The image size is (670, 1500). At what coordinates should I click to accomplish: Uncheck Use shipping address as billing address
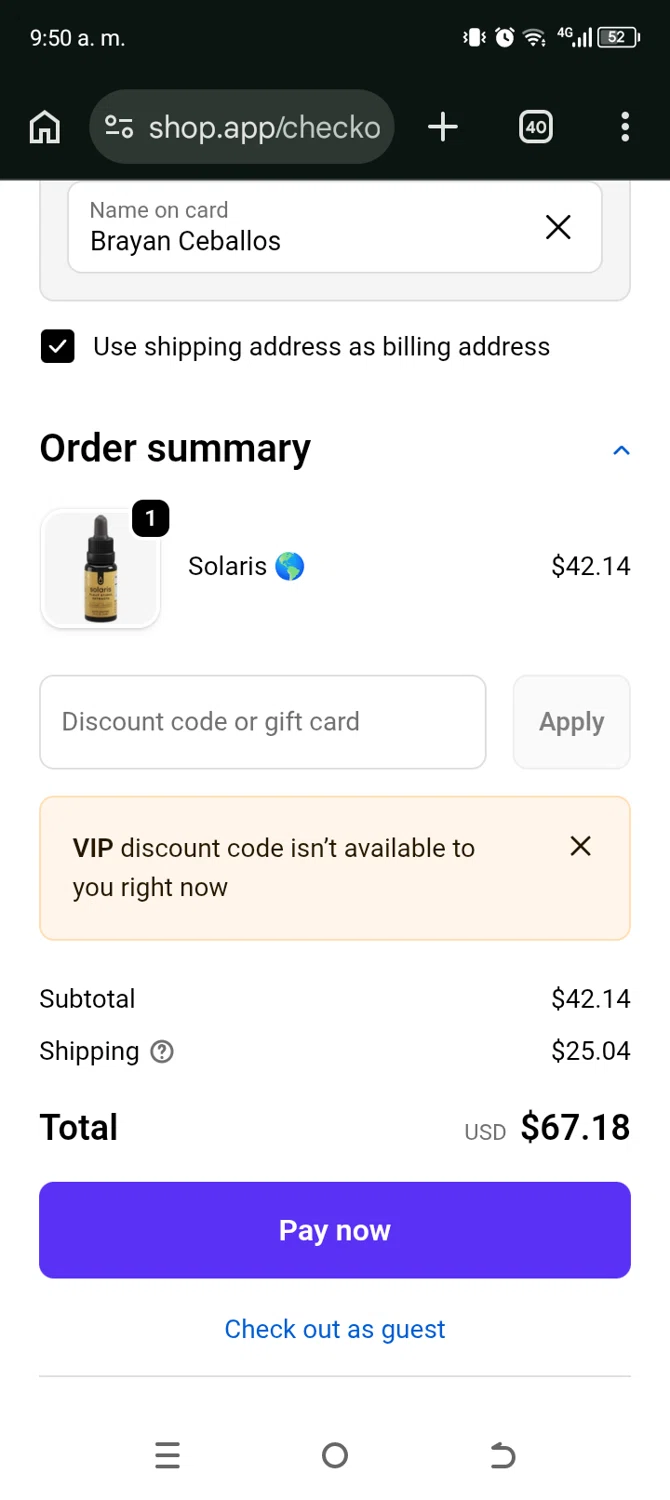[x=58, y=347]
